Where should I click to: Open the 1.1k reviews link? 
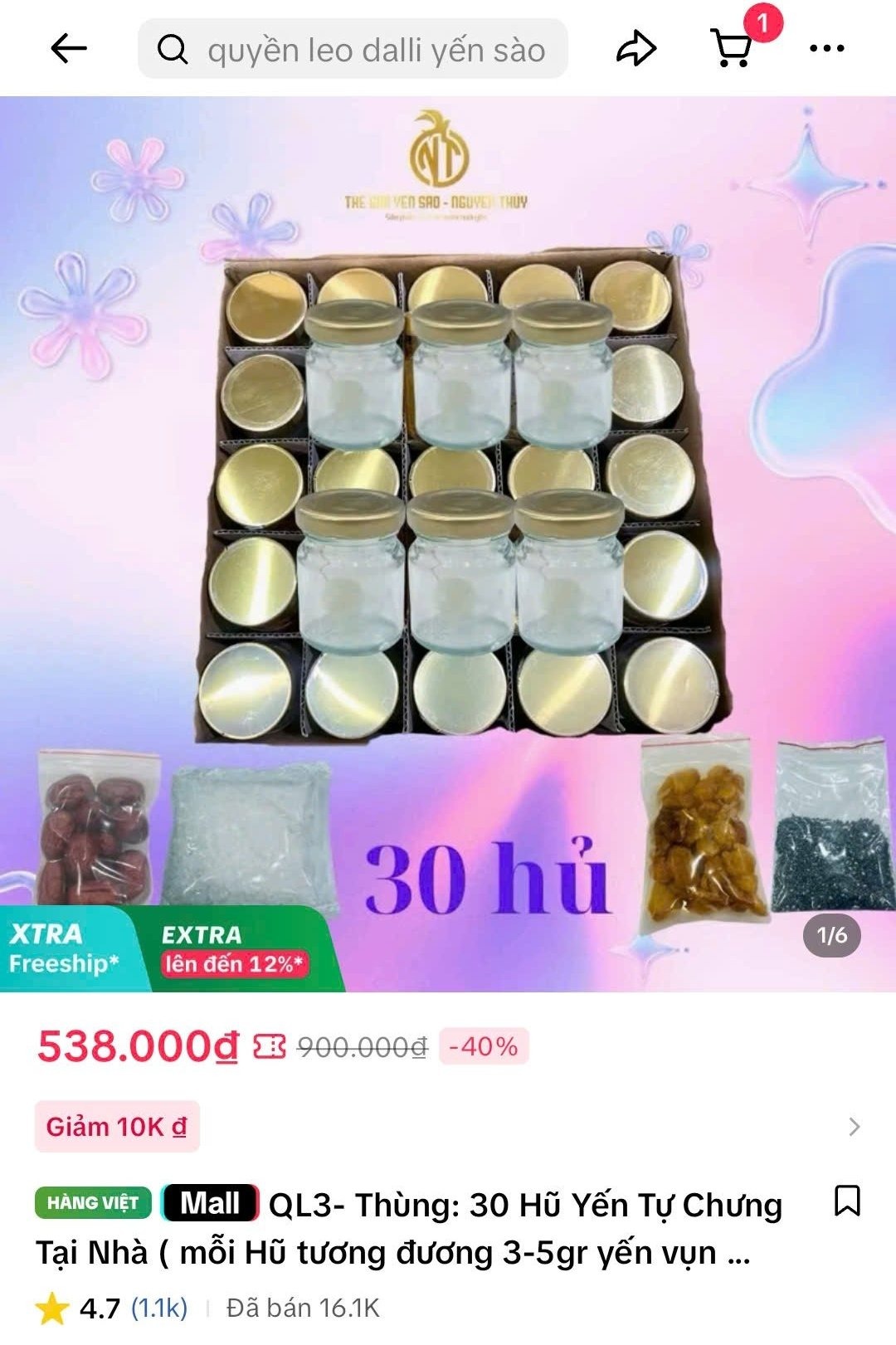coord(159,1308)
